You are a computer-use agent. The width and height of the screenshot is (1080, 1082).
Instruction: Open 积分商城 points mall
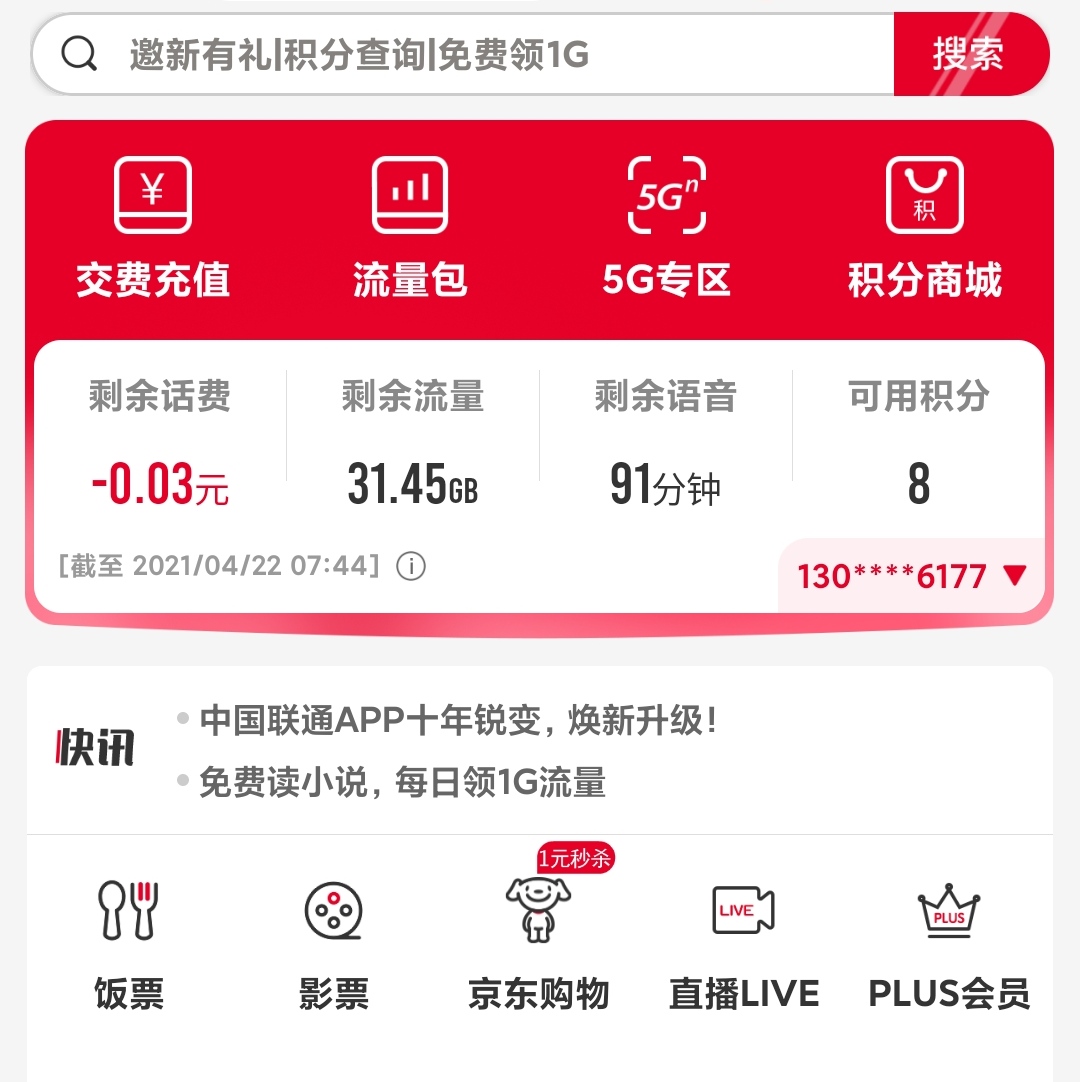[x=924, y=228]
